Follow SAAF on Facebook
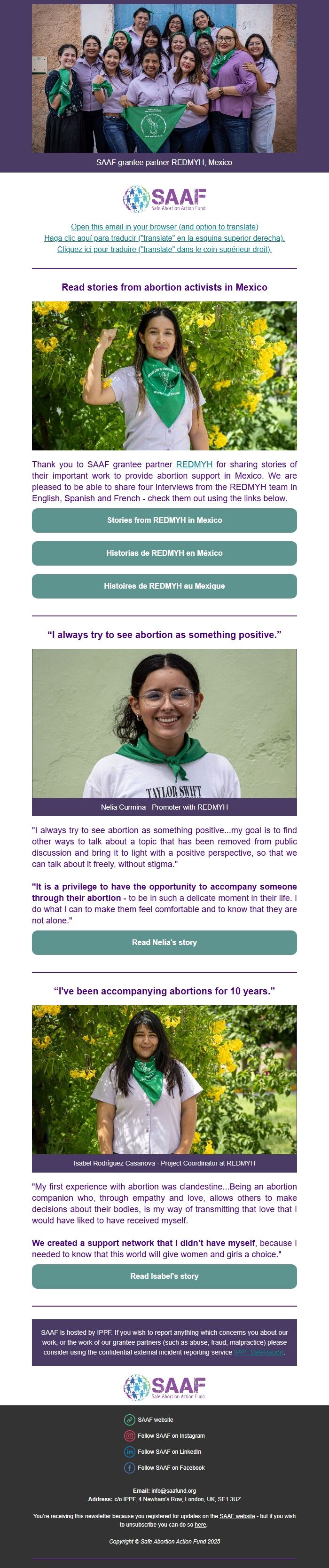 (171, 1467)
